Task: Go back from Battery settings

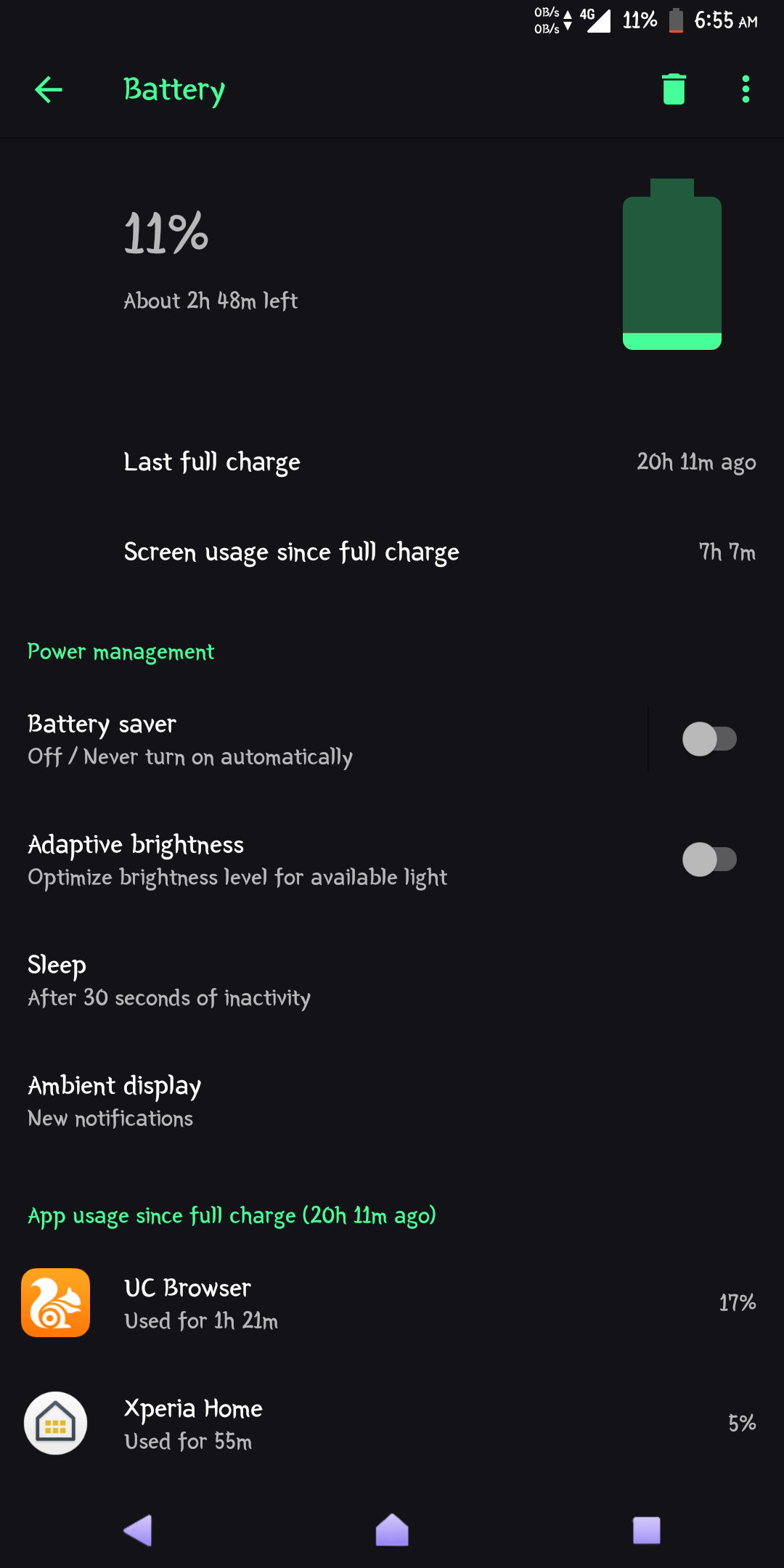Action: click(49, 90)
